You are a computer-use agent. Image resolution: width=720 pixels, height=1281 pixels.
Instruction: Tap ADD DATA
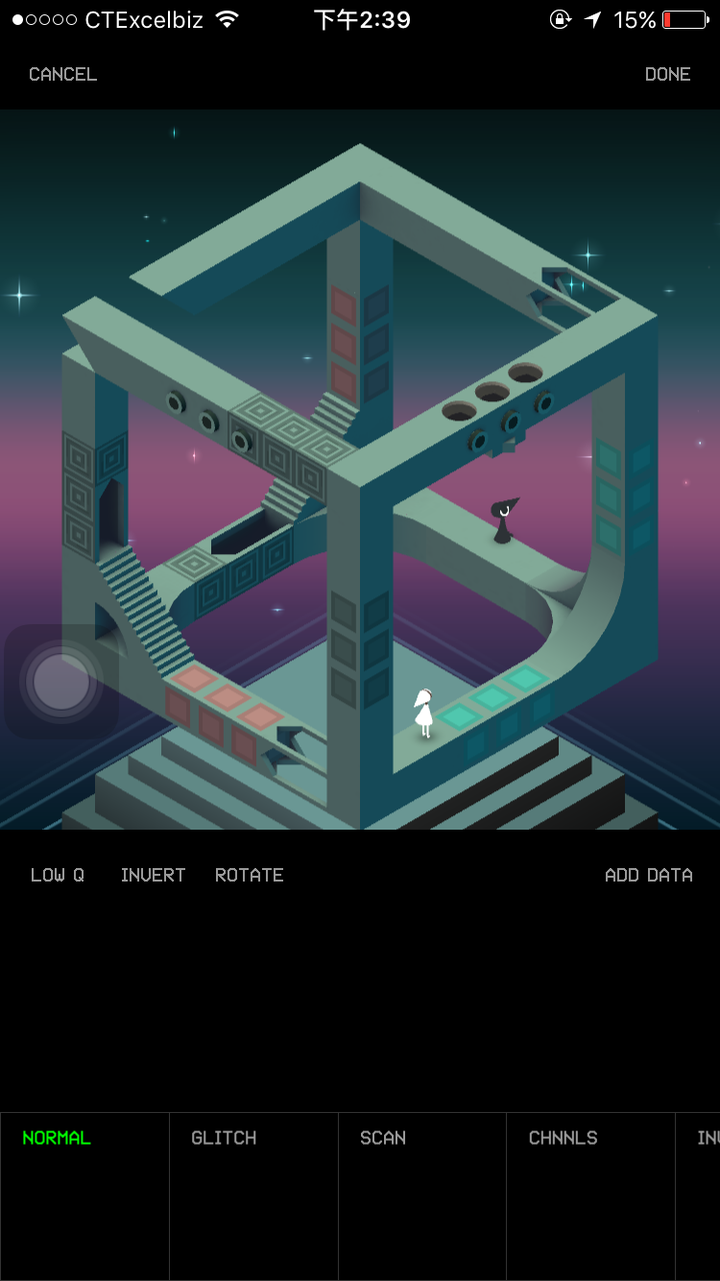coord(648,875)
